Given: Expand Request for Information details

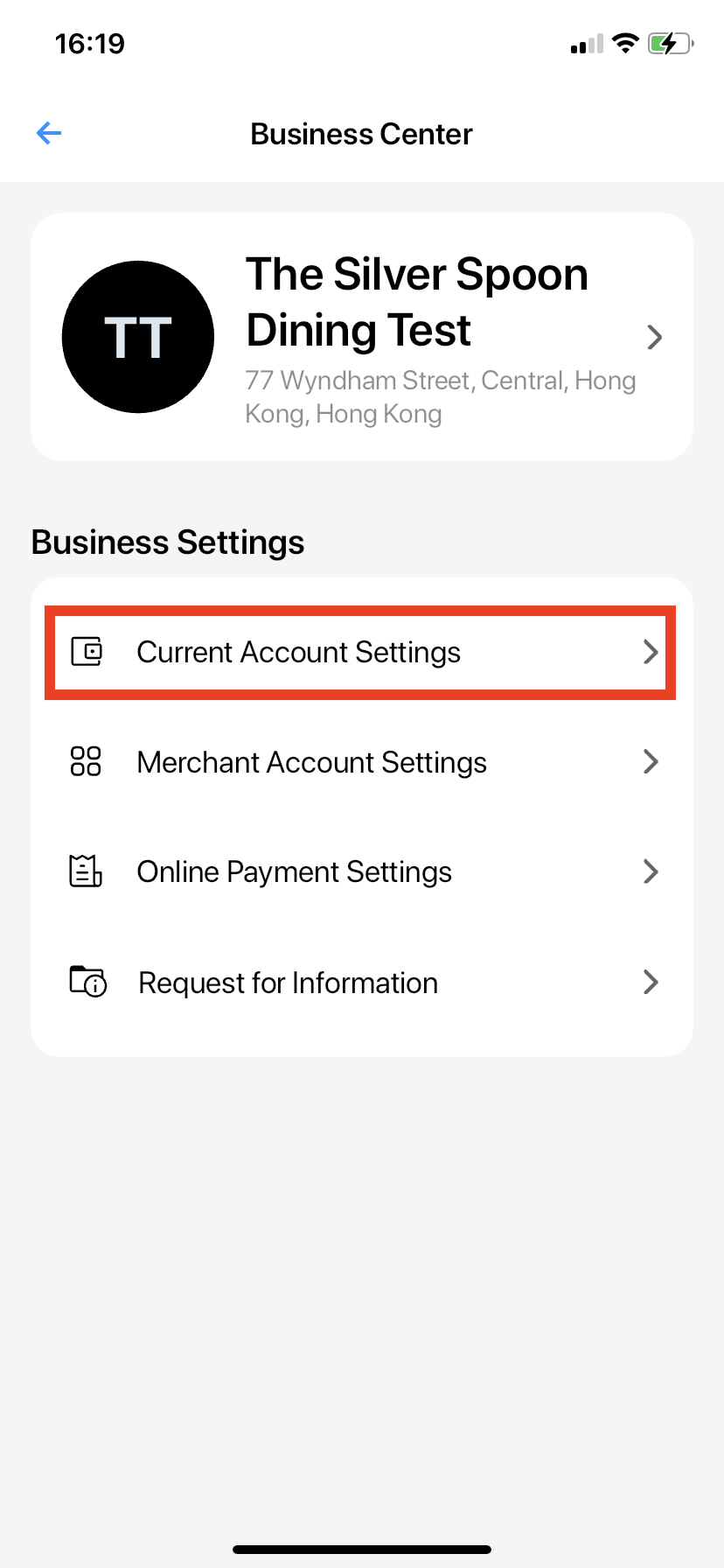Looking at the screenshot, I should 651,982.
